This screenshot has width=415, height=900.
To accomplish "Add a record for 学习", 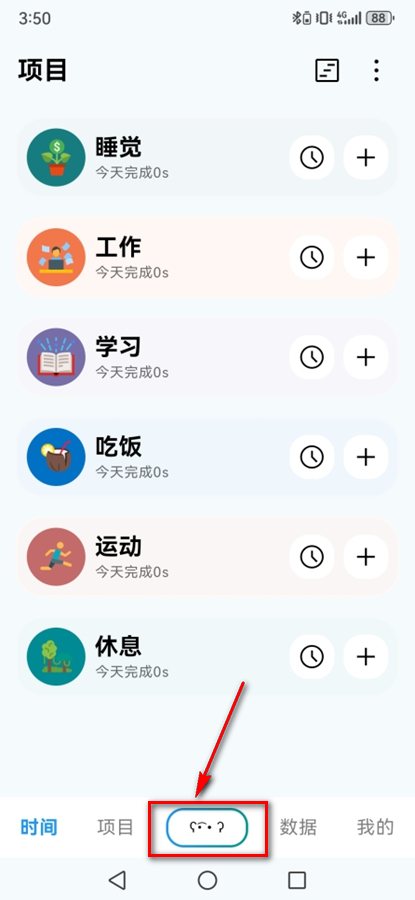I will (x=366, y=357).
